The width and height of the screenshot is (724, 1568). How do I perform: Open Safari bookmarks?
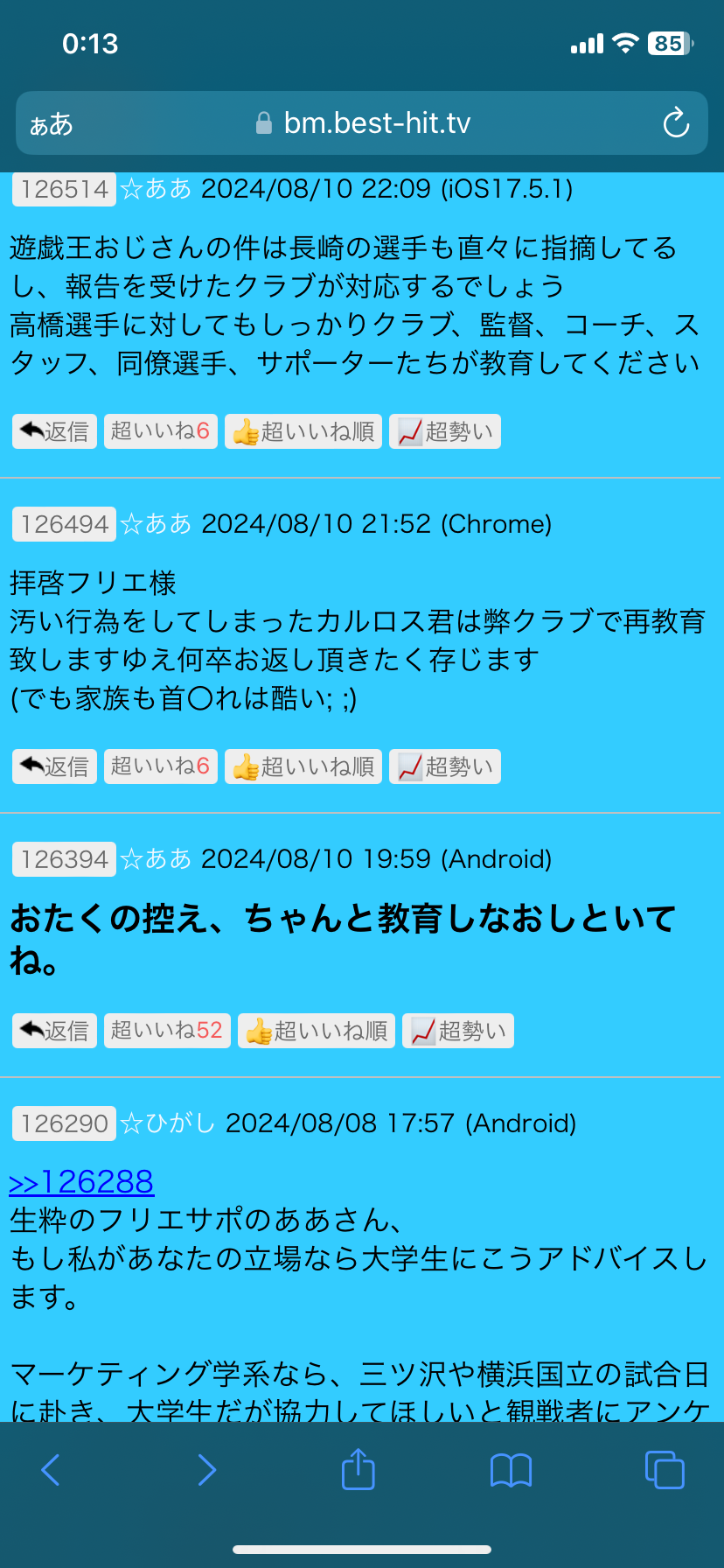pos(511,1470)
